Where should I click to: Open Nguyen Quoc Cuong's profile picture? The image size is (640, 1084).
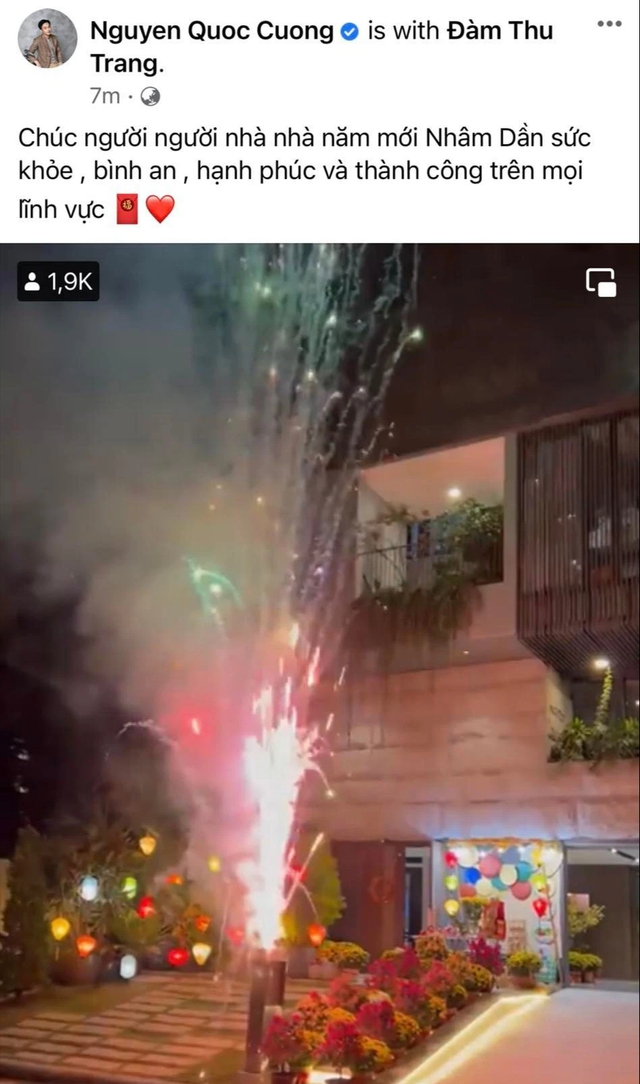(47, 39)
